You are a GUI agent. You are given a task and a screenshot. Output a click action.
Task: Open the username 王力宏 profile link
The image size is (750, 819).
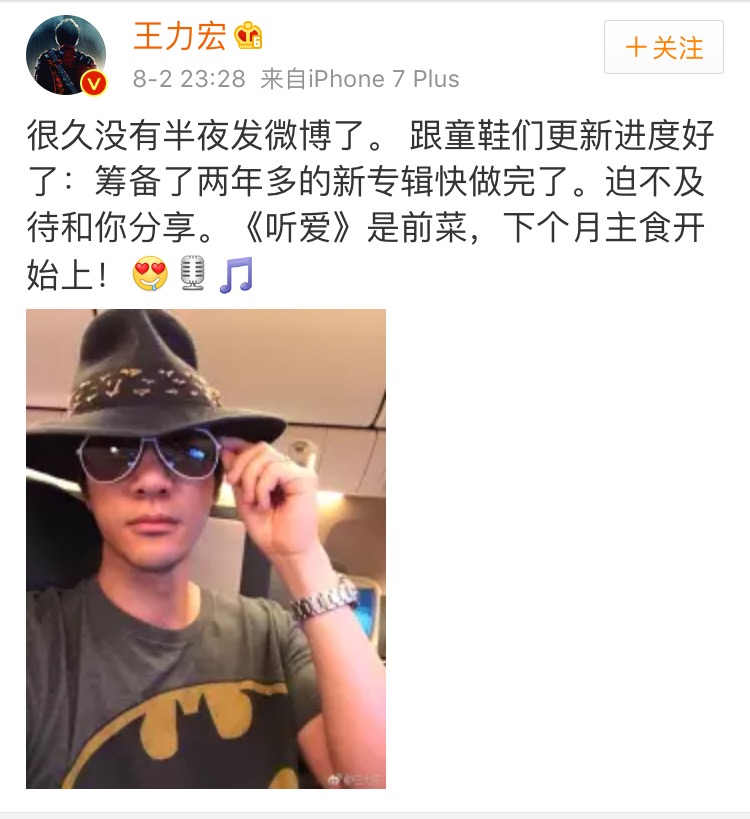(x=179, y=36)
